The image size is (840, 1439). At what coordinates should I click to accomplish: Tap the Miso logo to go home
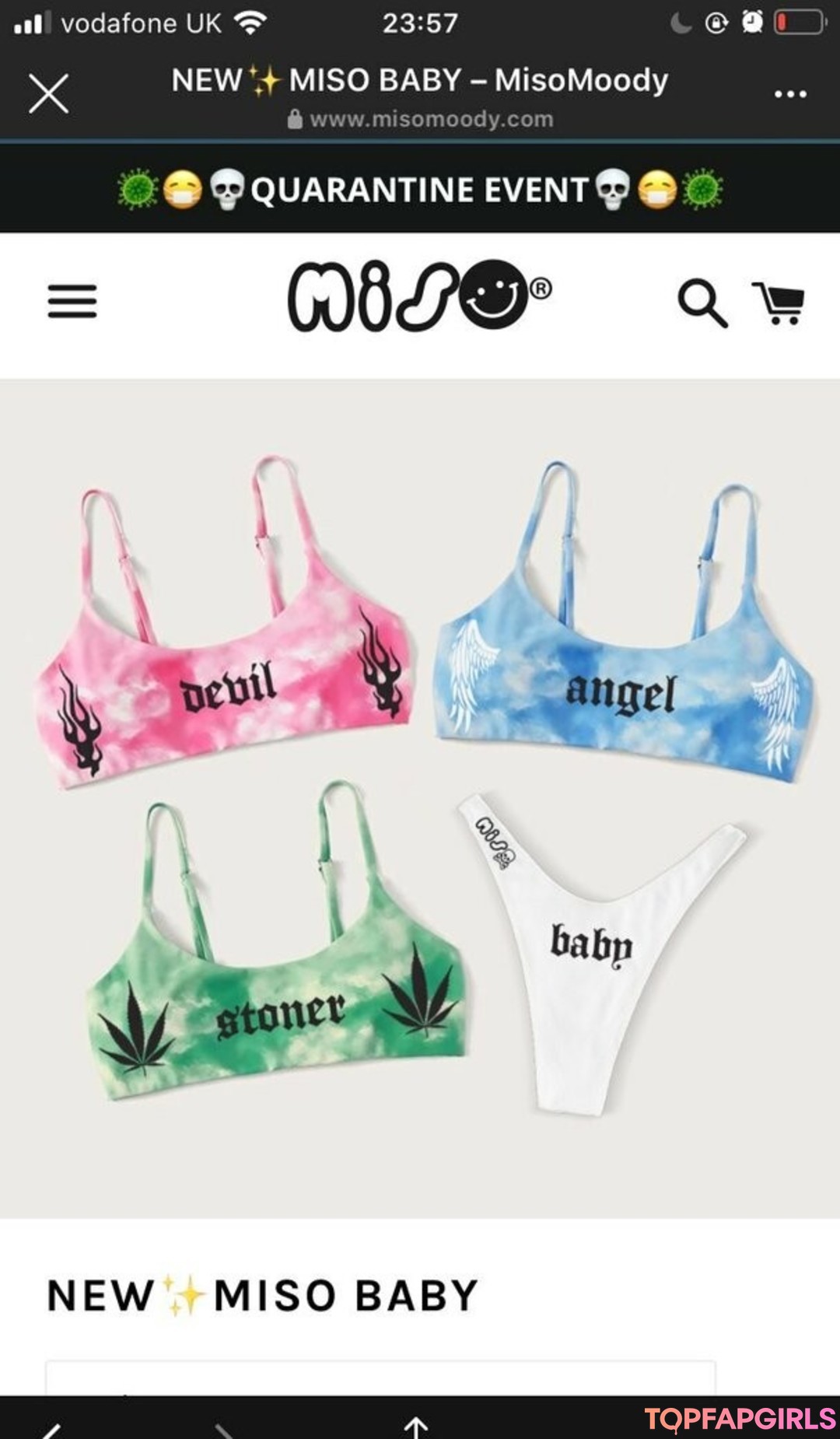point(419,296)
